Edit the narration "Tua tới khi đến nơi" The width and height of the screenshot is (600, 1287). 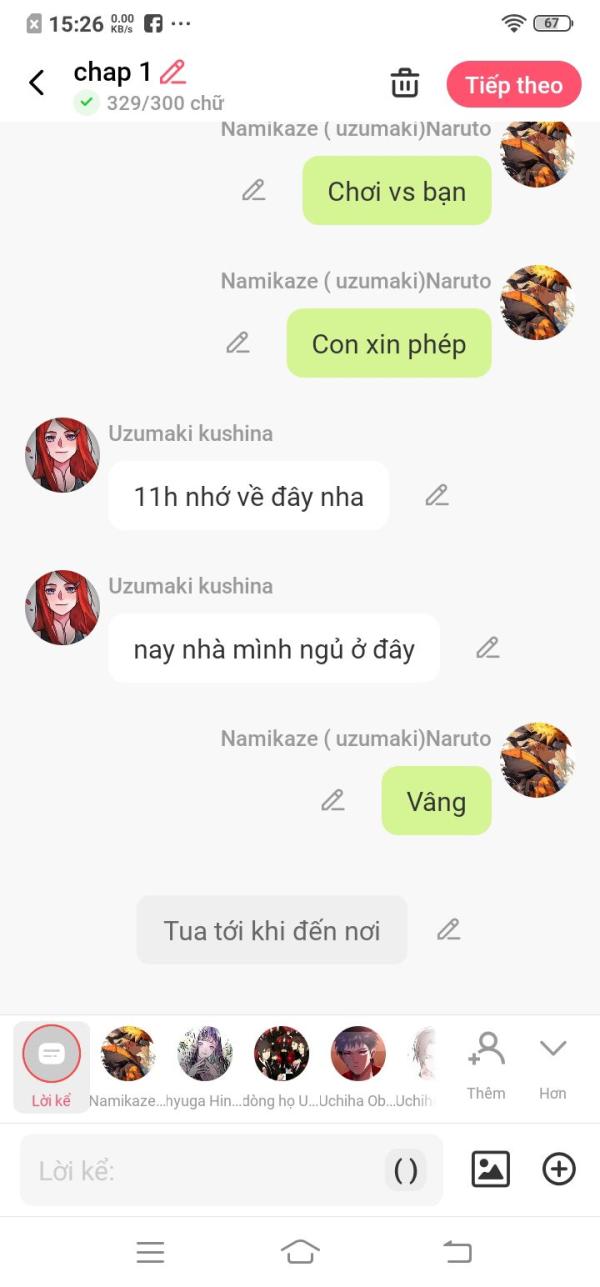tap(449, 930)
